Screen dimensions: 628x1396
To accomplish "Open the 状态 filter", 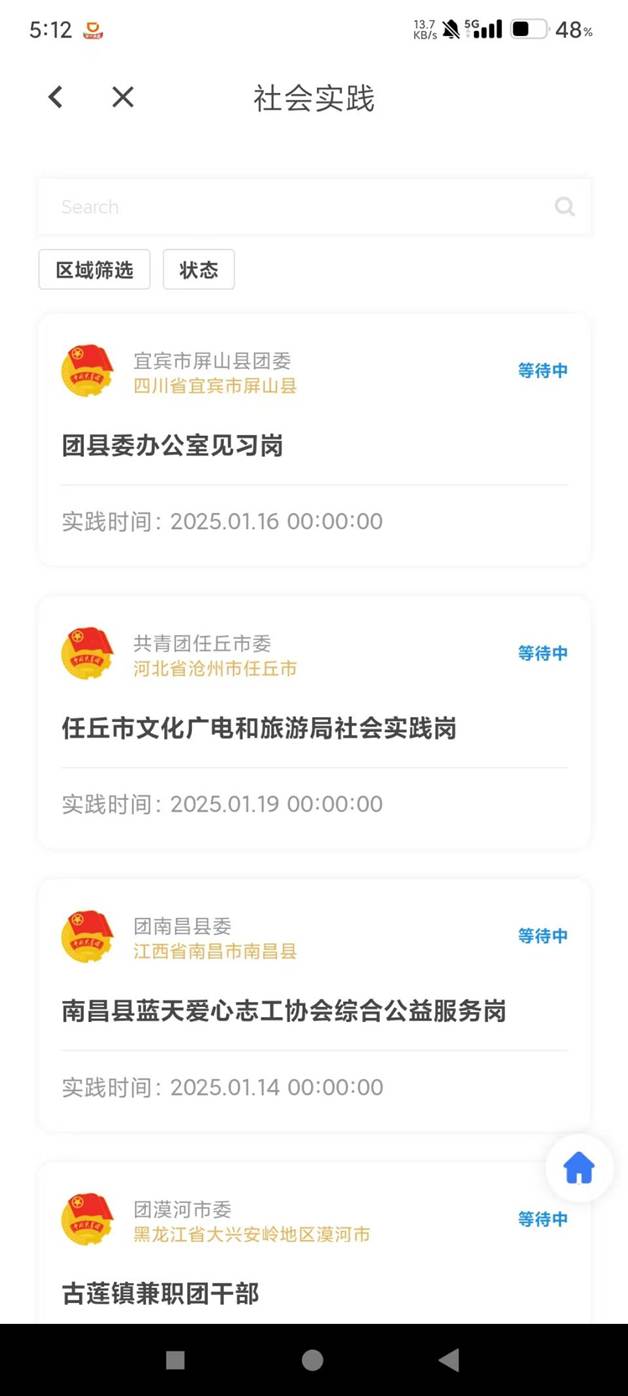I will pyautogui.click(x=199, y=270).
